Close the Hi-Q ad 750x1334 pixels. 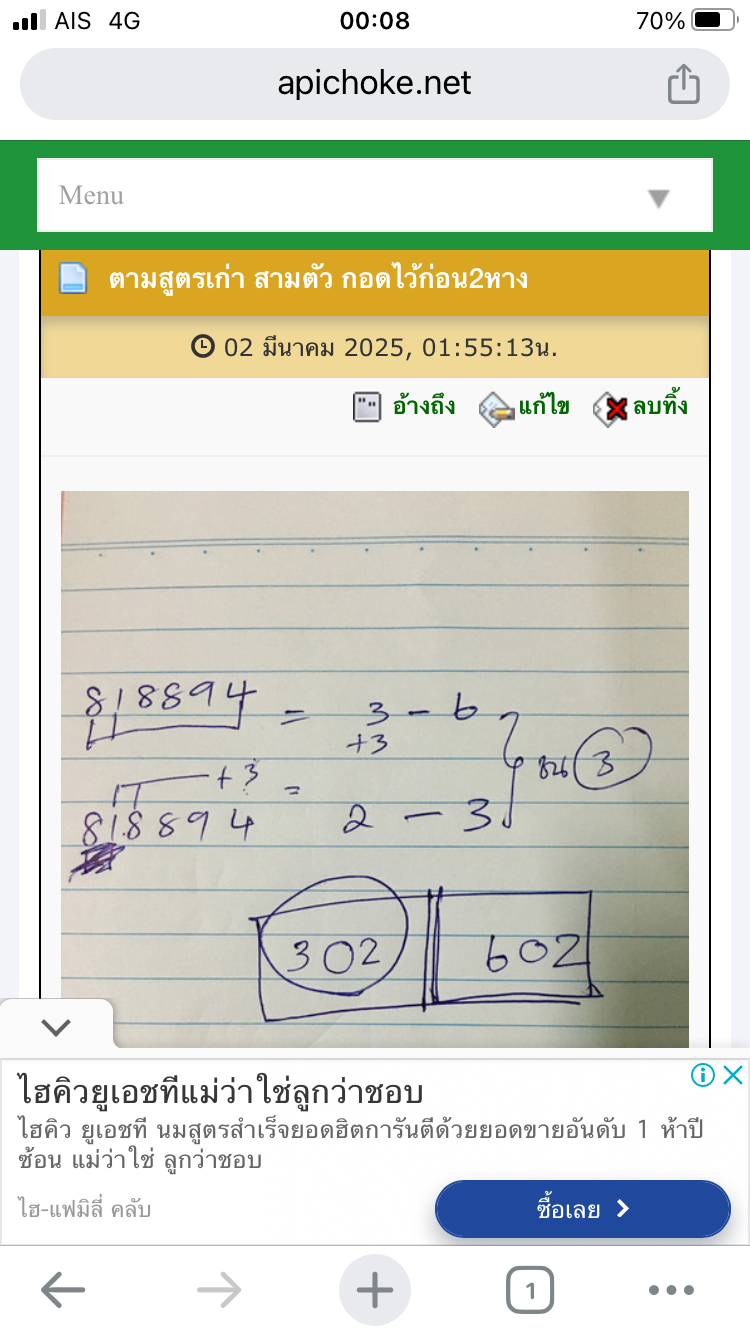click(733, 1075)
